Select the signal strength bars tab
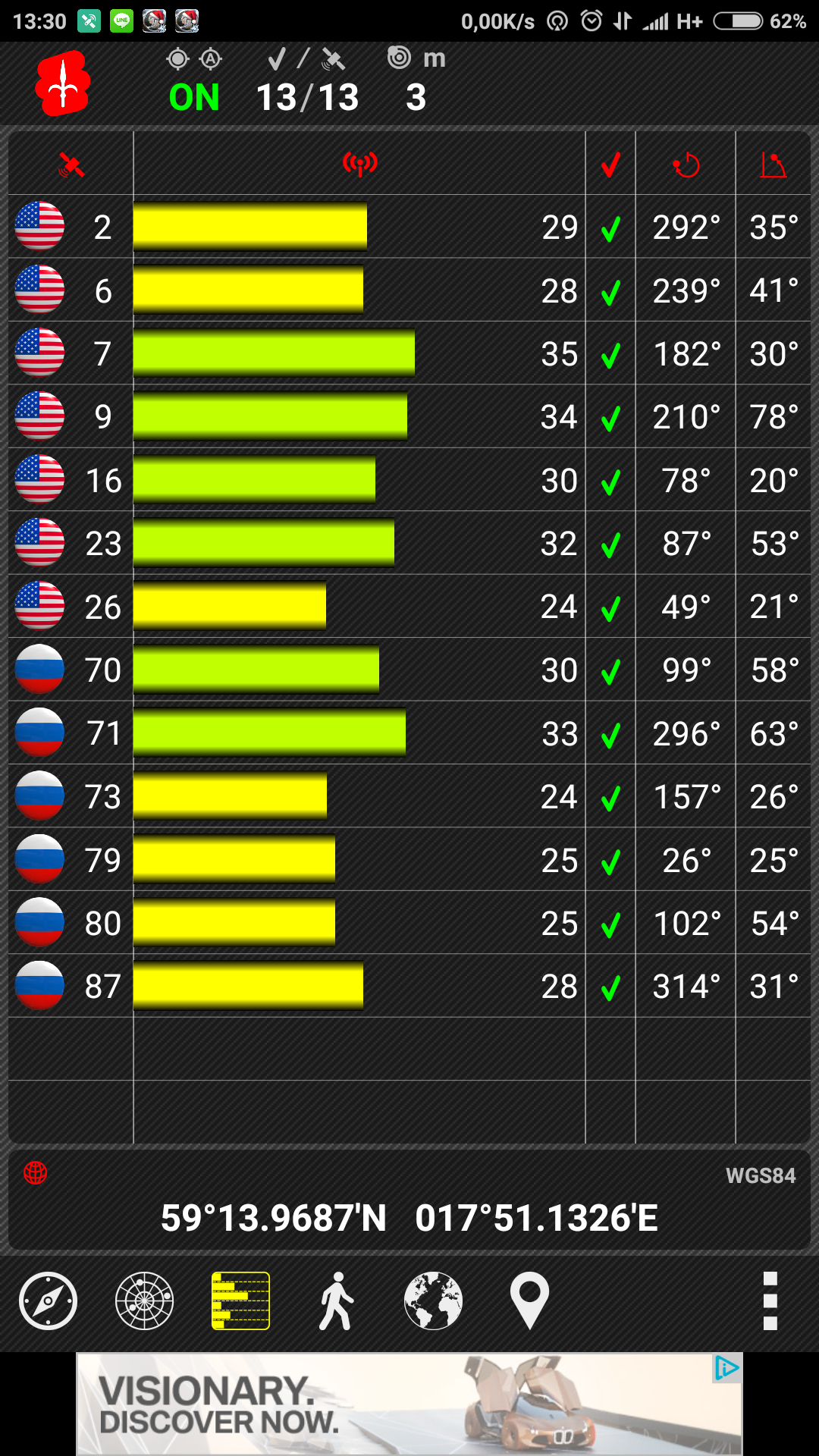 point(240,1301)
